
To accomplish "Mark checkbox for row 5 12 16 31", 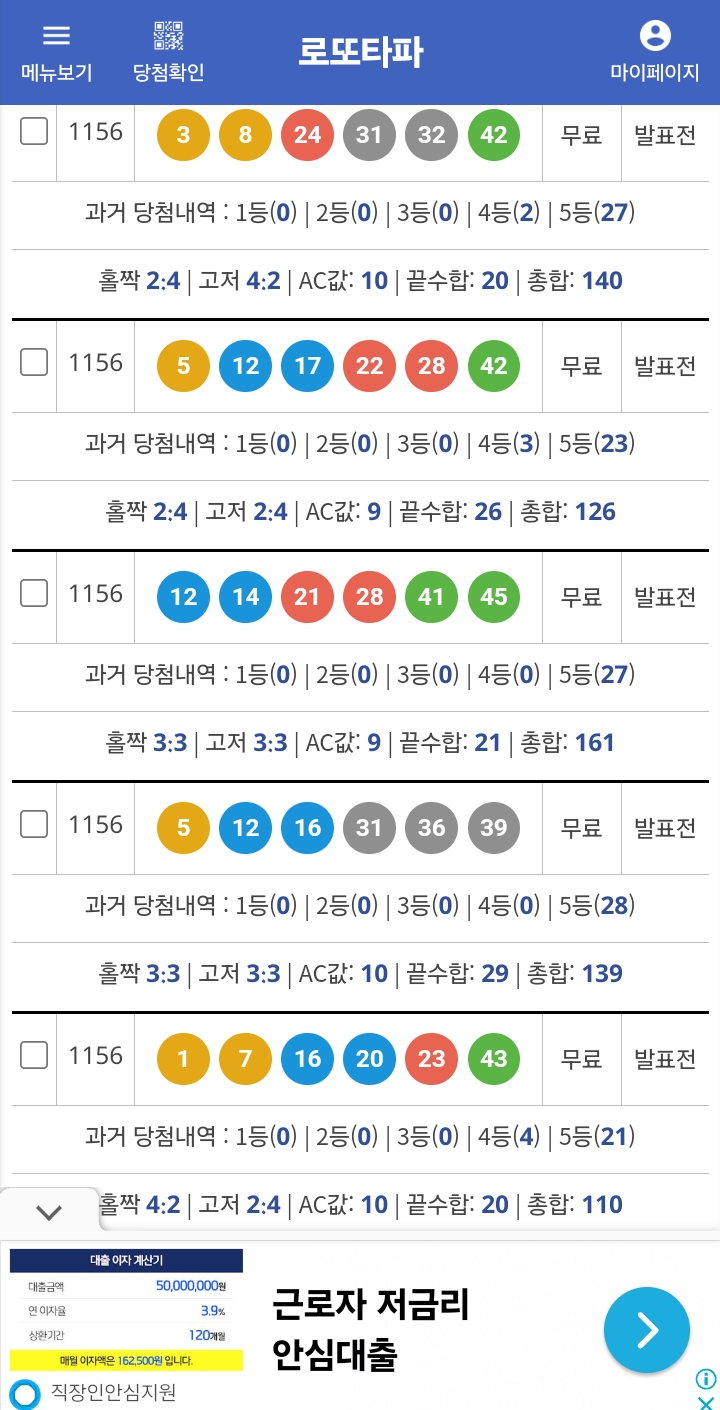I will (x=34, y=825).
